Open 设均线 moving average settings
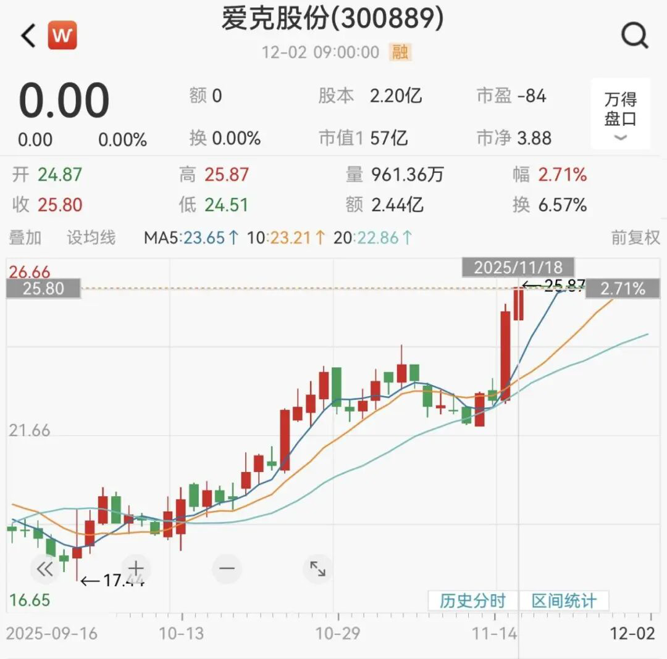 [91, 237]
